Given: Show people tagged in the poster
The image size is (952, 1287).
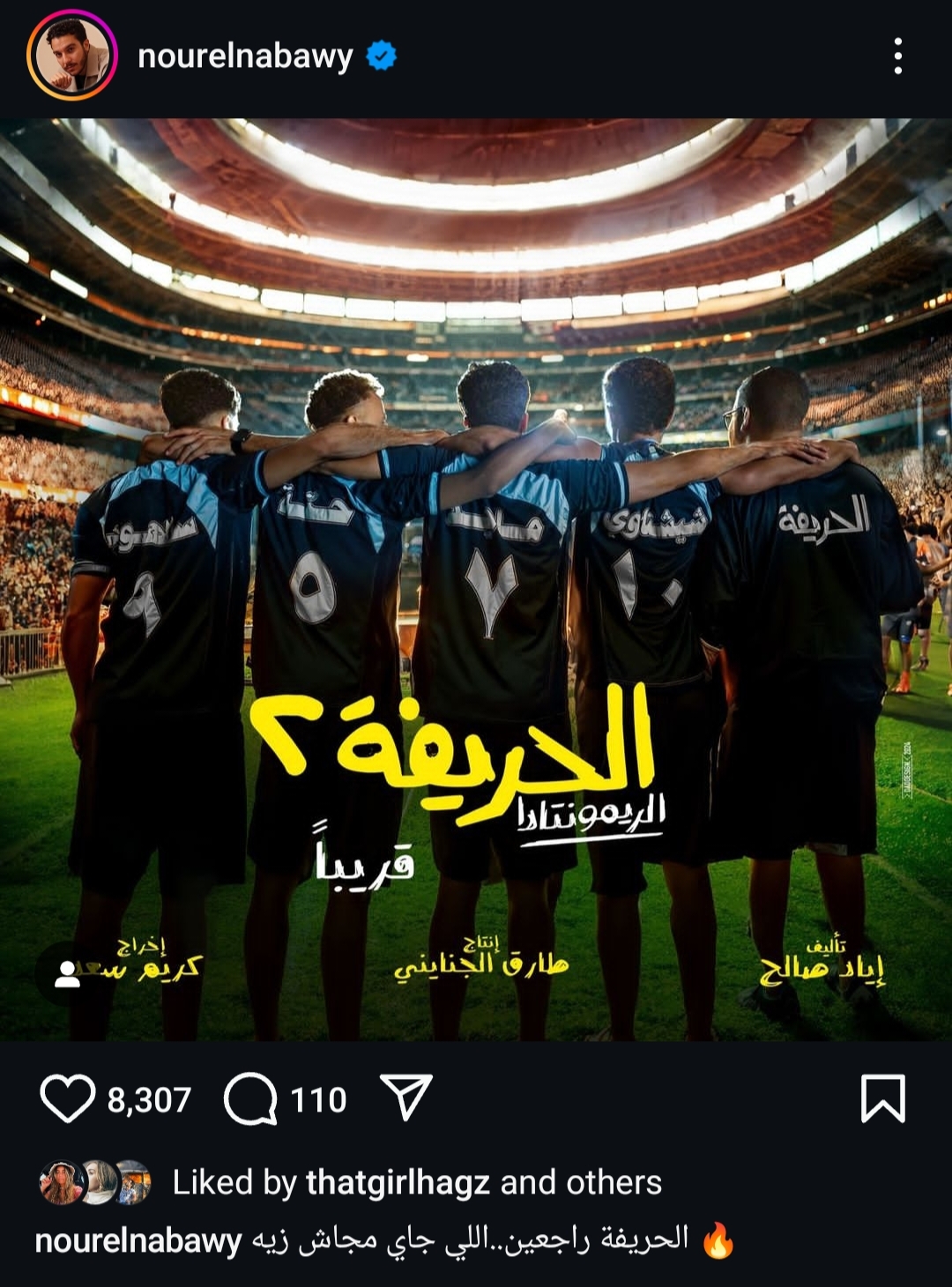Looking at the screenshot, I should click(x=67, y=973).
